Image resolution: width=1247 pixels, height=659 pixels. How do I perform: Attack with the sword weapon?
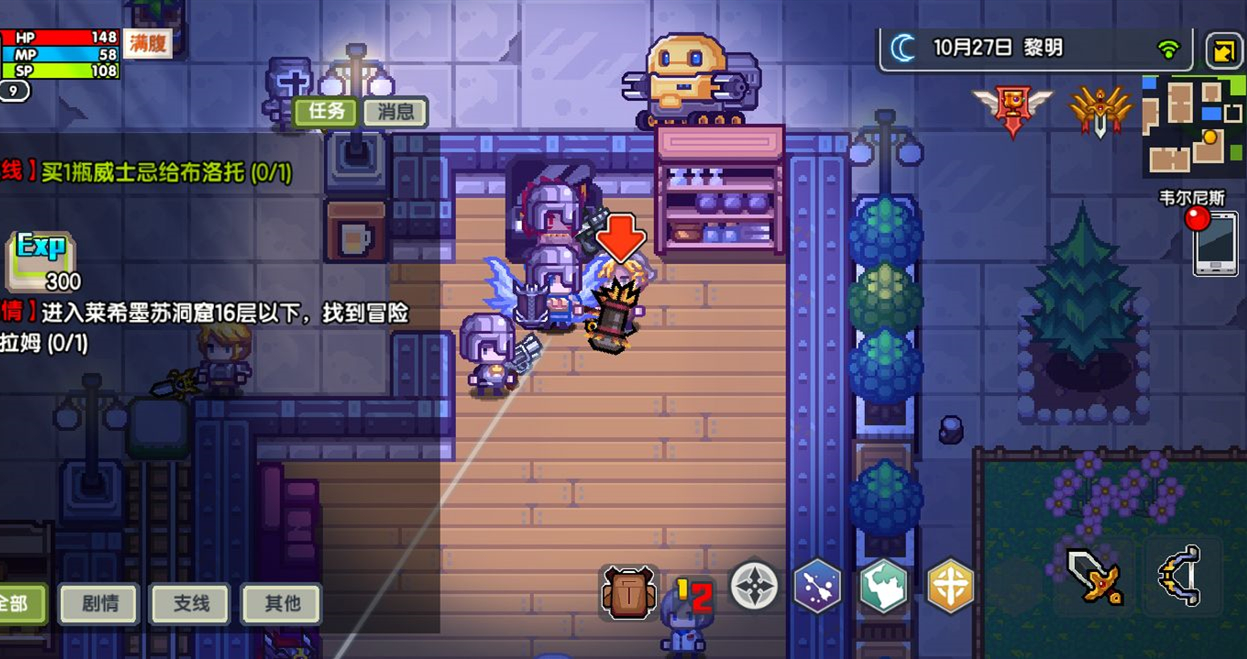tap(1093, 576)
